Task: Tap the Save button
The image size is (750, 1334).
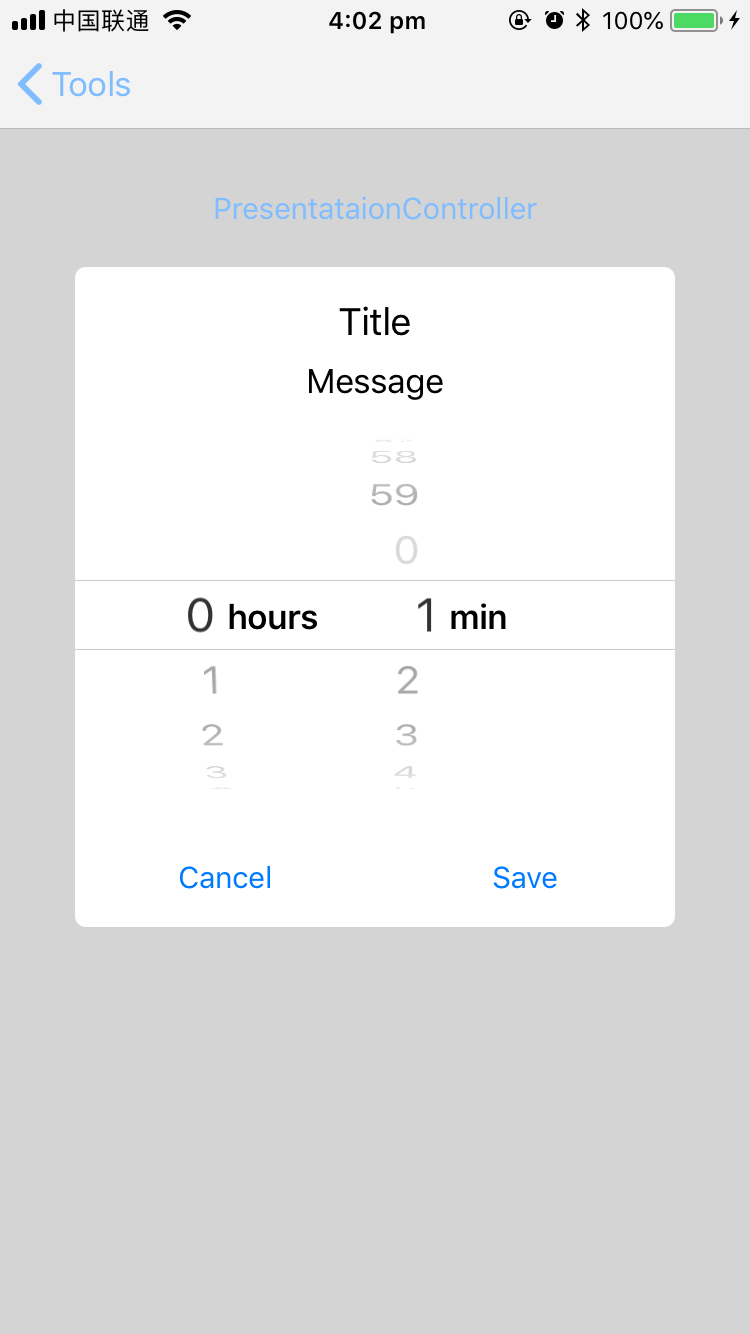Action: point(524,877)
